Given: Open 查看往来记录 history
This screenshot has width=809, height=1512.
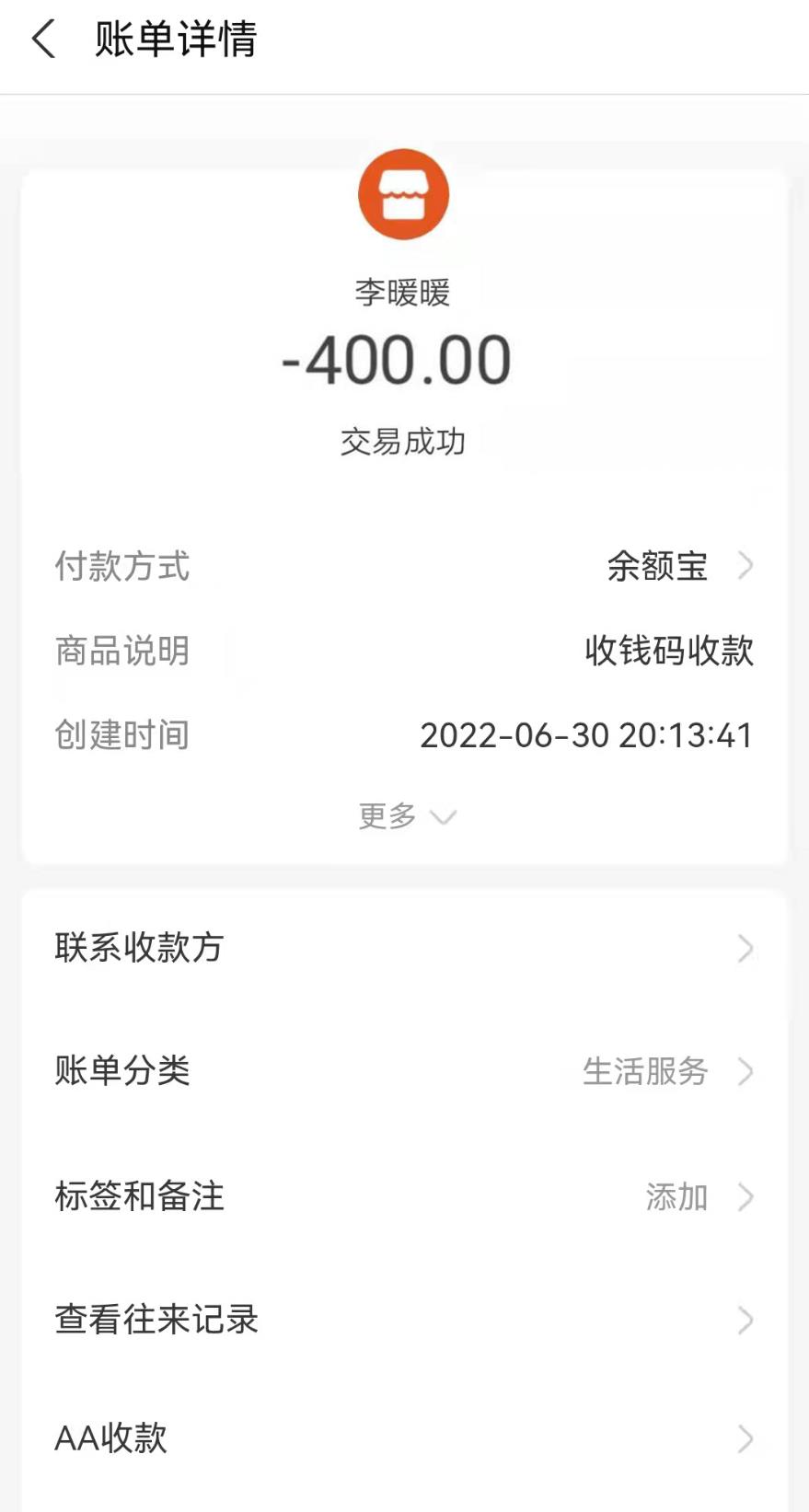Looking at the screenshot, I should tap(403, 1320).
